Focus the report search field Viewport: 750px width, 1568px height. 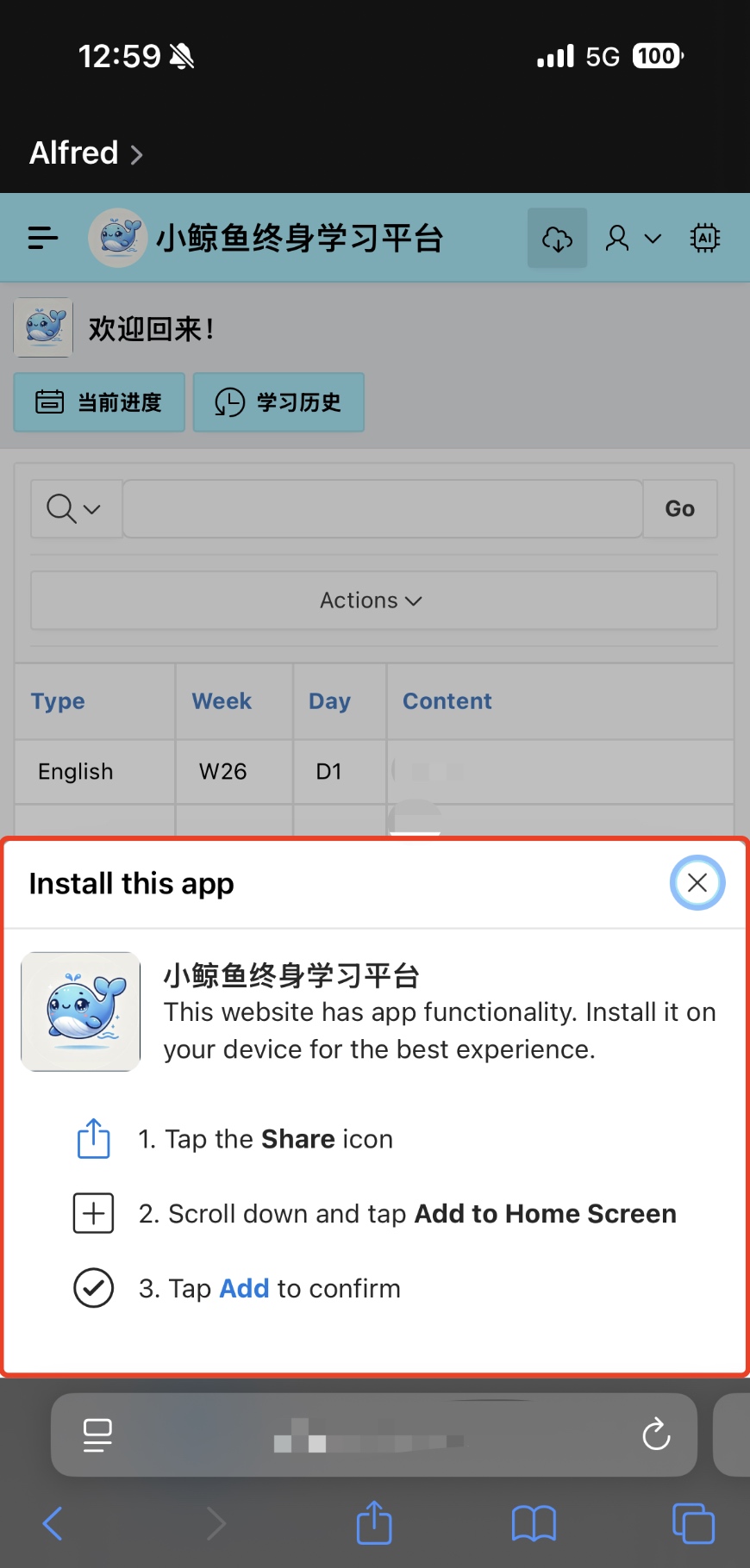[x=383, y=509]
